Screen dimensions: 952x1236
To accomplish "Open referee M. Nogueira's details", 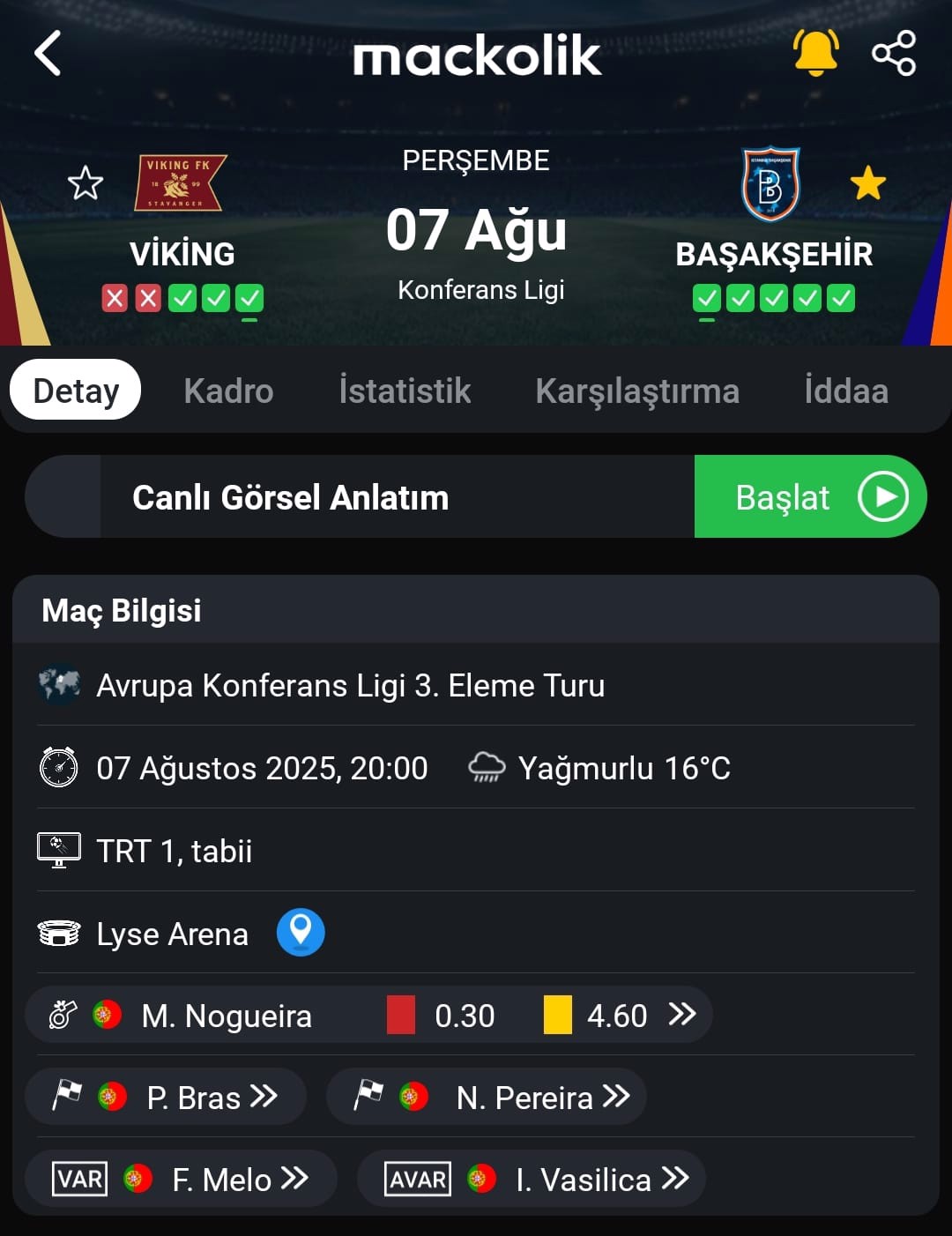I will tap(368, 1016).
